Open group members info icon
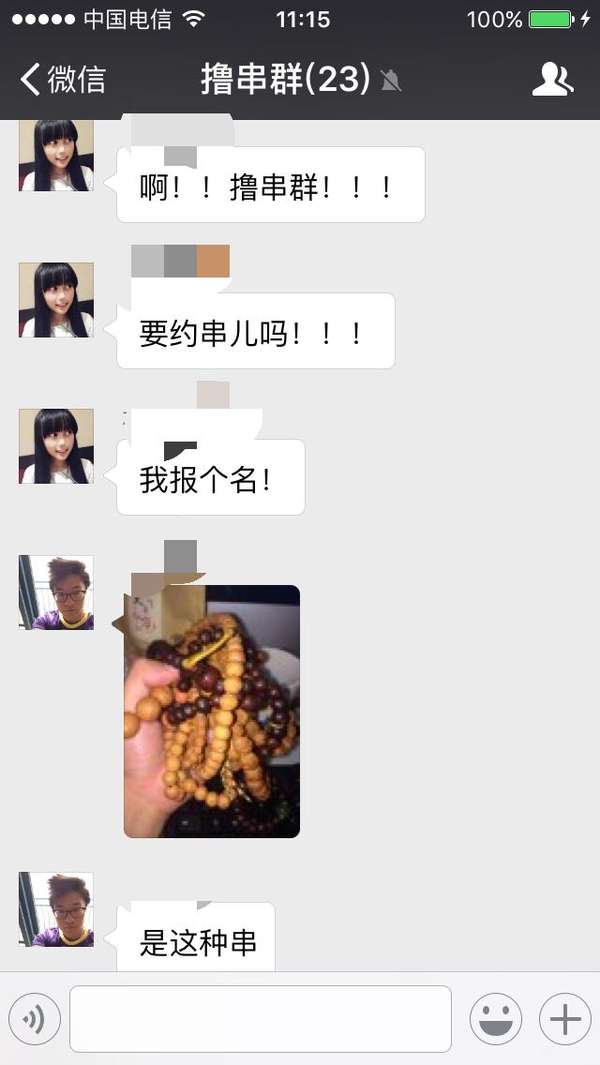 coord(552,79)
